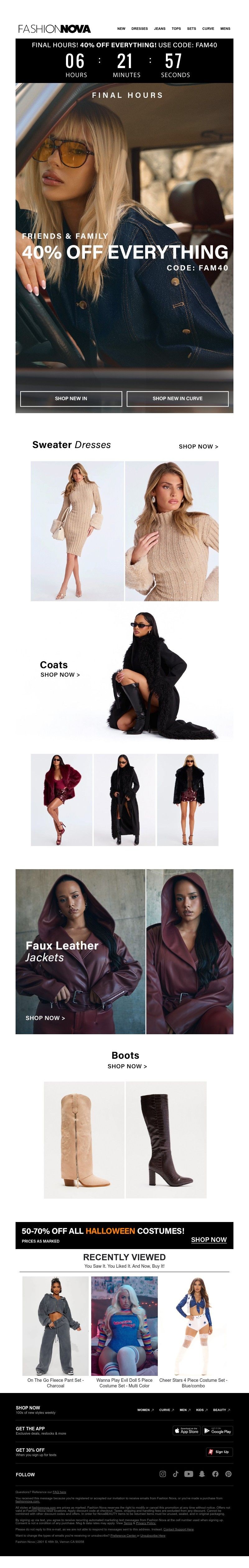The image size is (249, 1568).
Task: Tap SHOP NOW on Halloween costumes banner
Action: point(208,1239)
